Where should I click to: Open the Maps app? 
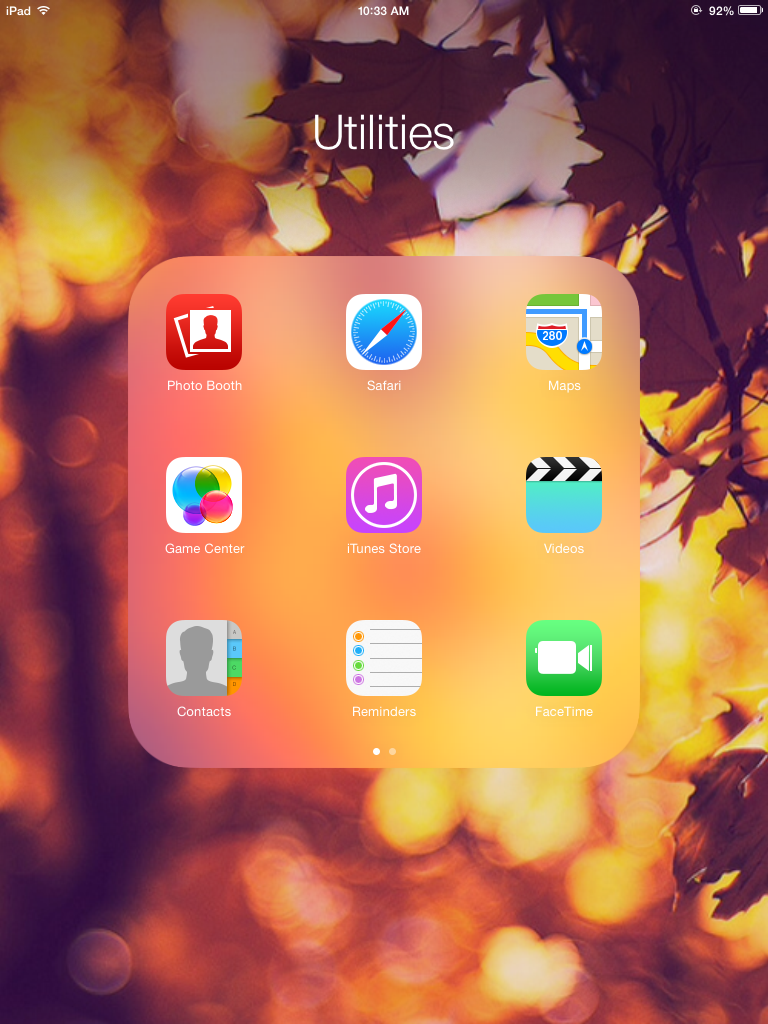(x=564, y=332)
